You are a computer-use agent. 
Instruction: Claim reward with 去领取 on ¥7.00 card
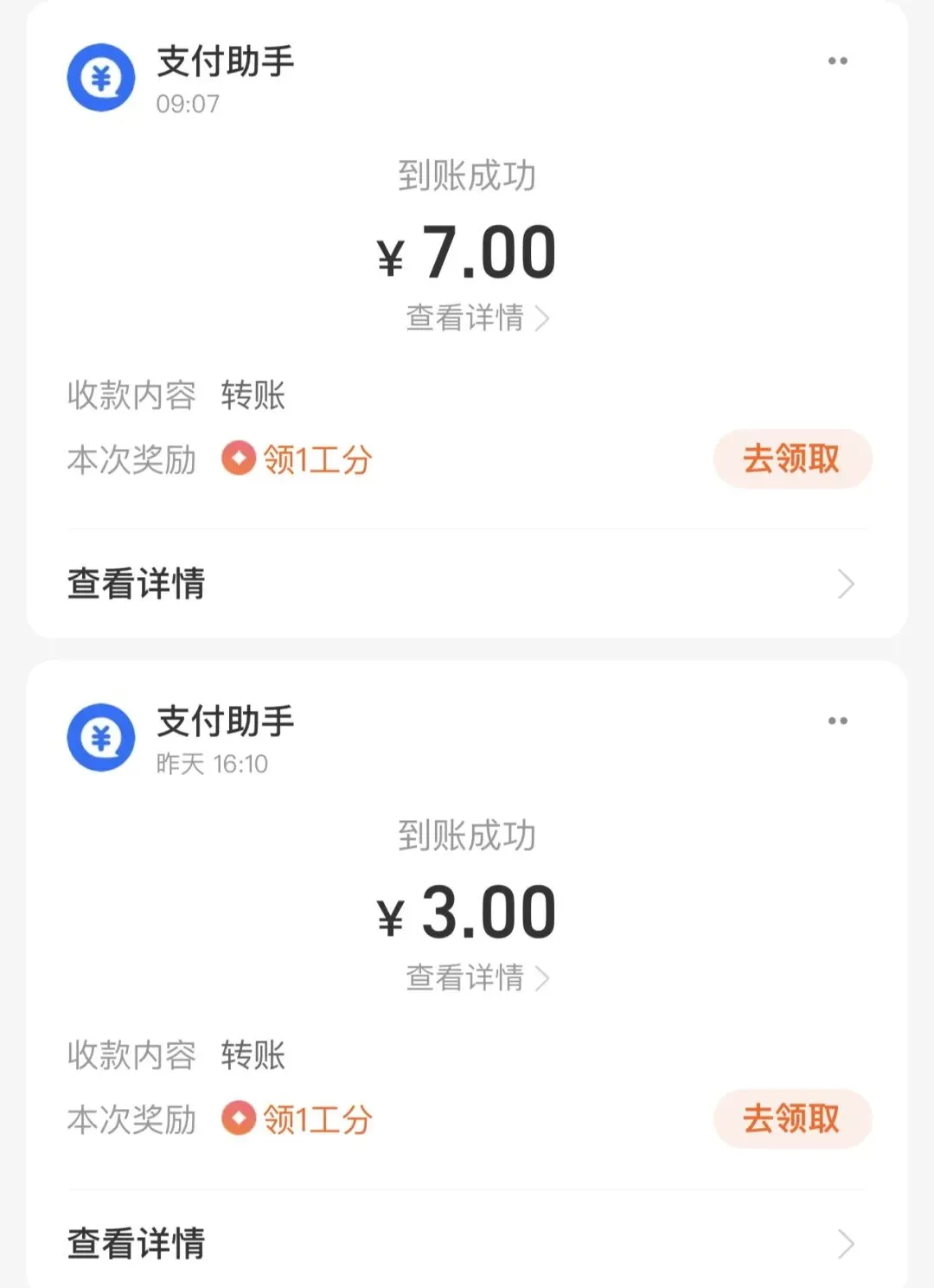point(791,458)
